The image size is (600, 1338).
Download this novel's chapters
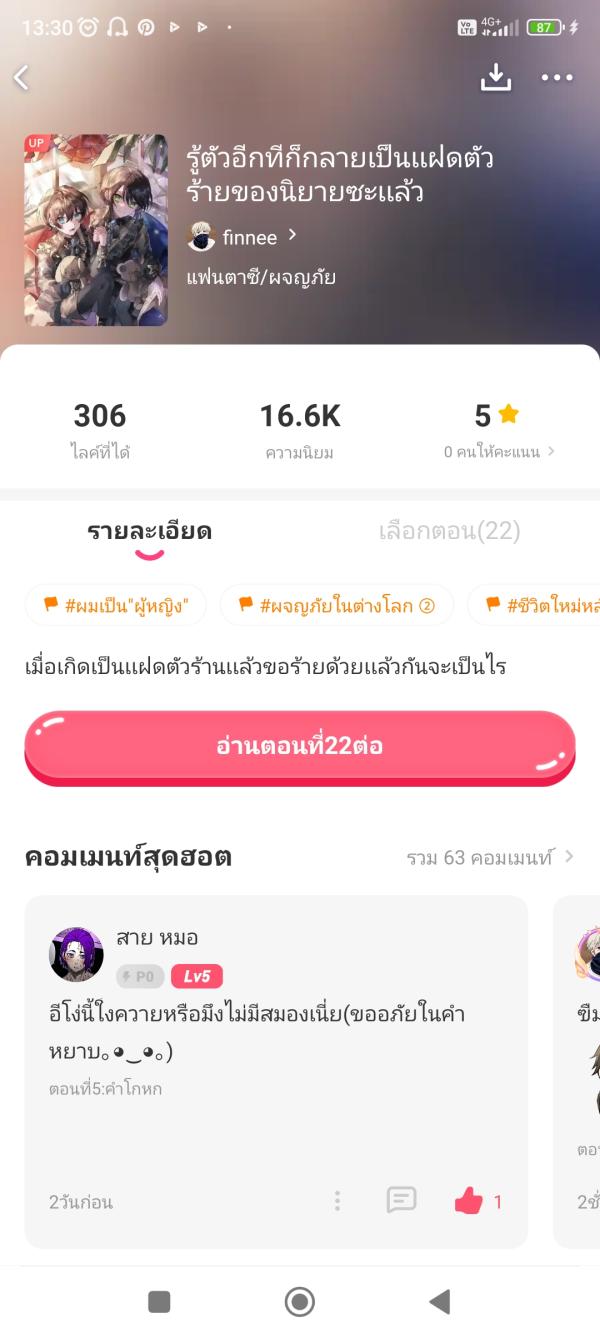[496, 77]
